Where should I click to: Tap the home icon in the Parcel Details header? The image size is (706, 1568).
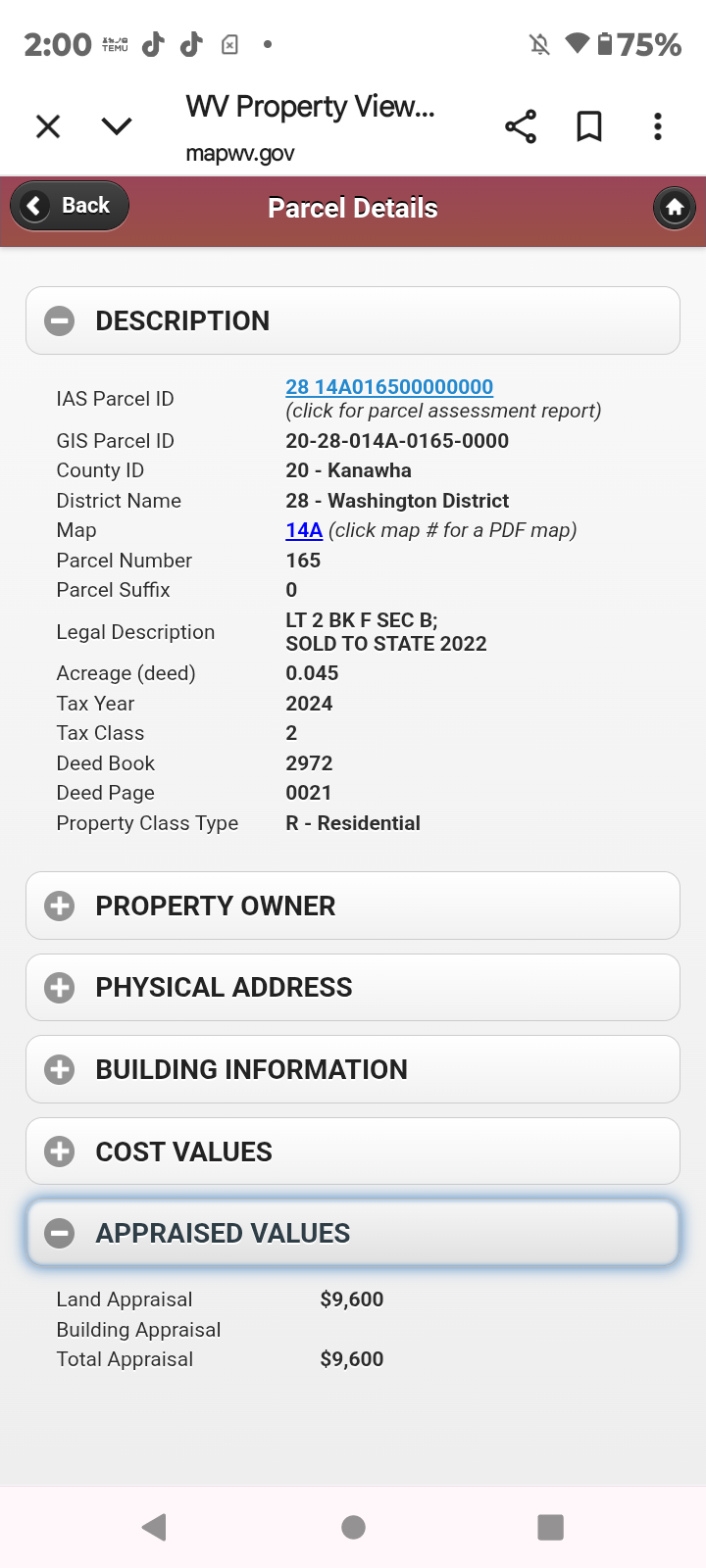click(674, 208)
